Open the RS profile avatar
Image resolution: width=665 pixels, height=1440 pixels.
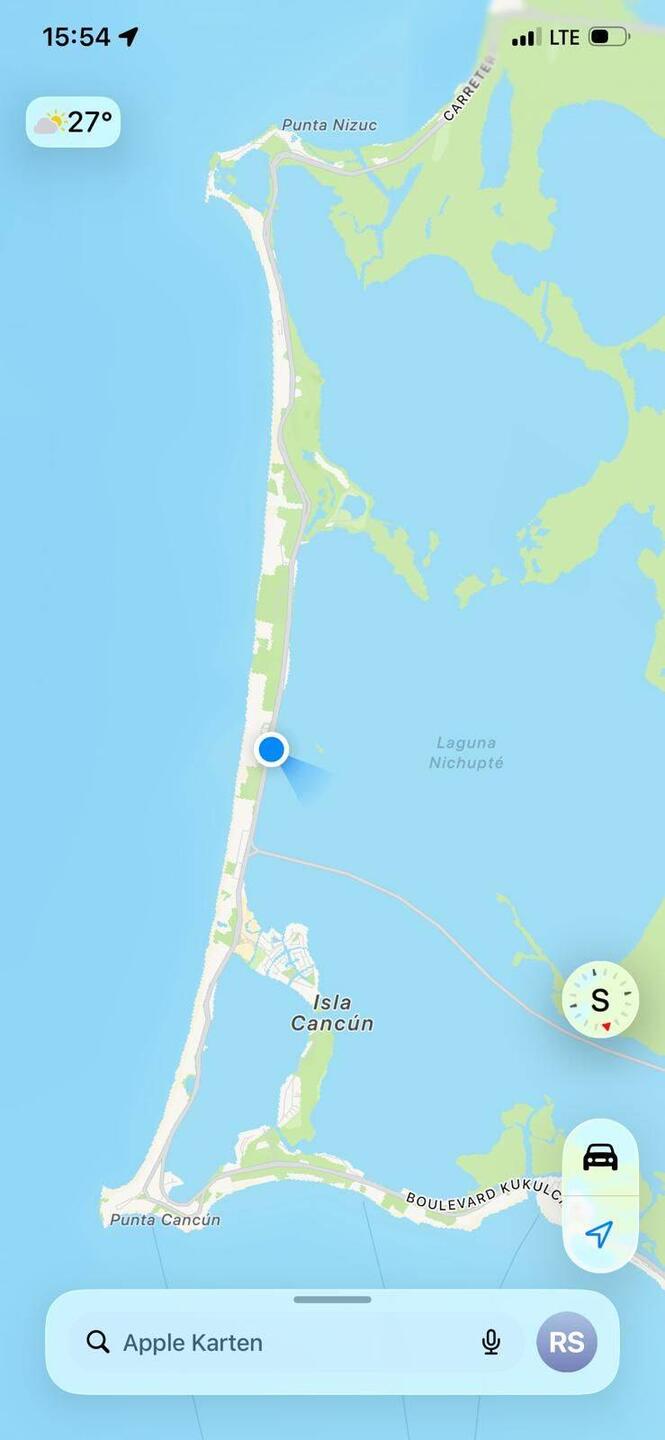[567, 1342]
